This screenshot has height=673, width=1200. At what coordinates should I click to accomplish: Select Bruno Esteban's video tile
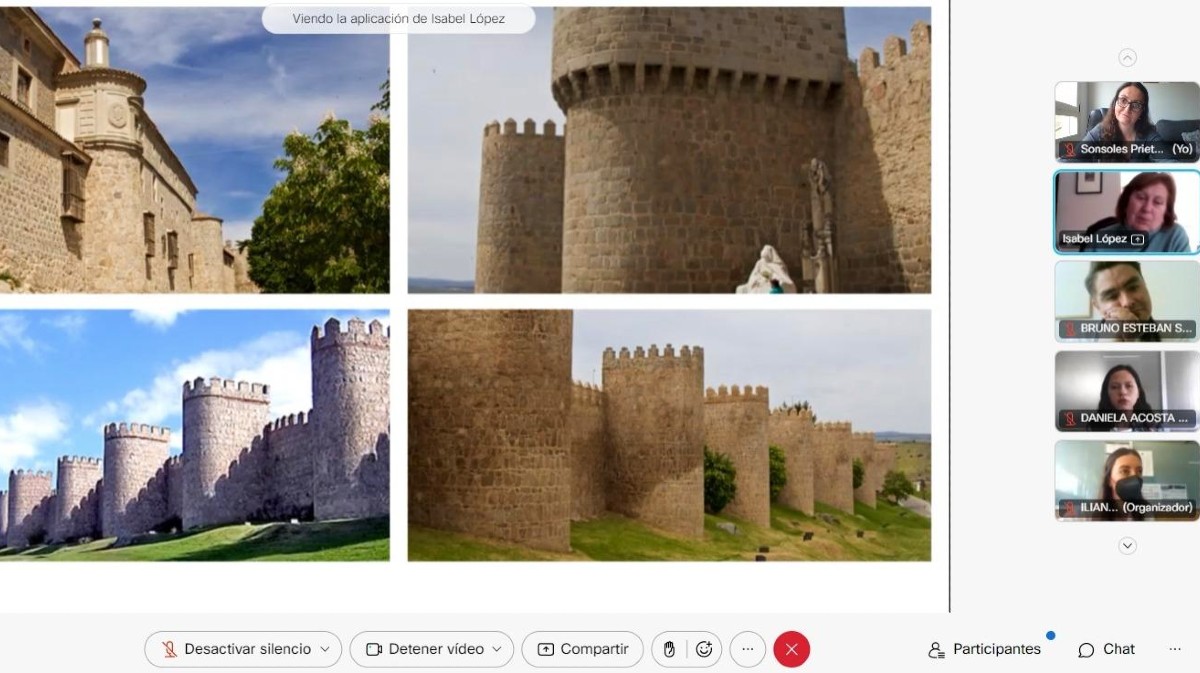point(1127,301)
